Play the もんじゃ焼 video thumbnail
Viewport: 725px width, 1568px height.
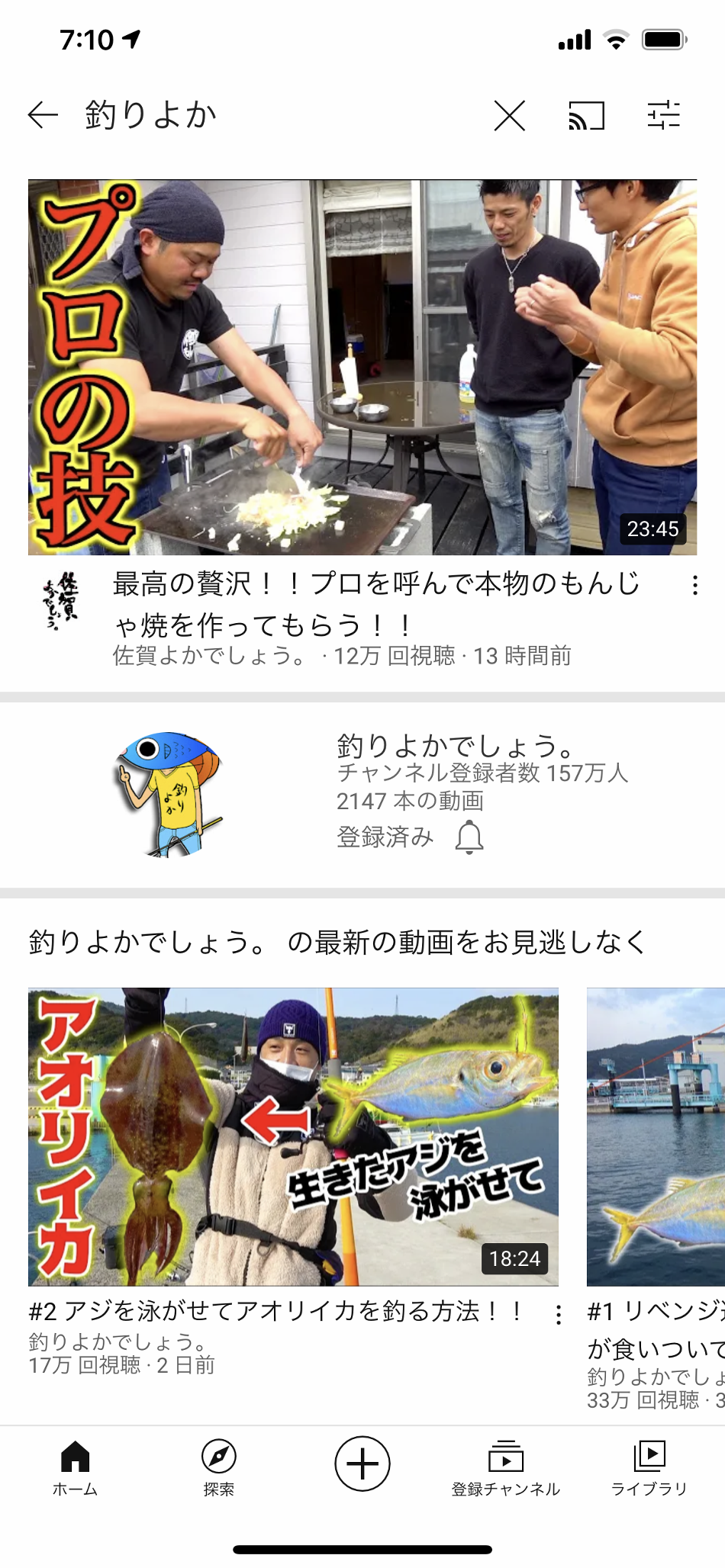point(362,367)
